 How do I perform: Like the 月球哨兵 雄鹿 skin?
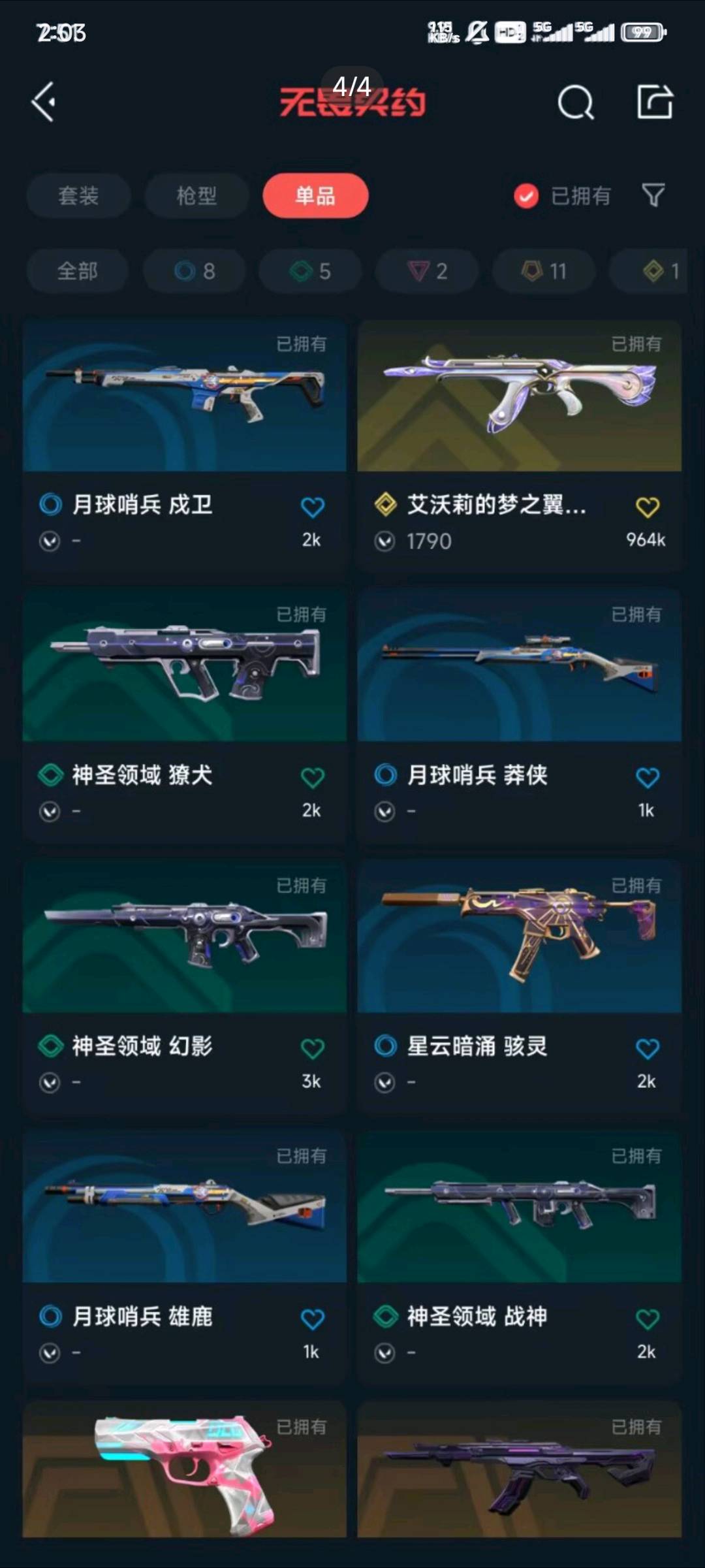pos(312,1319)
